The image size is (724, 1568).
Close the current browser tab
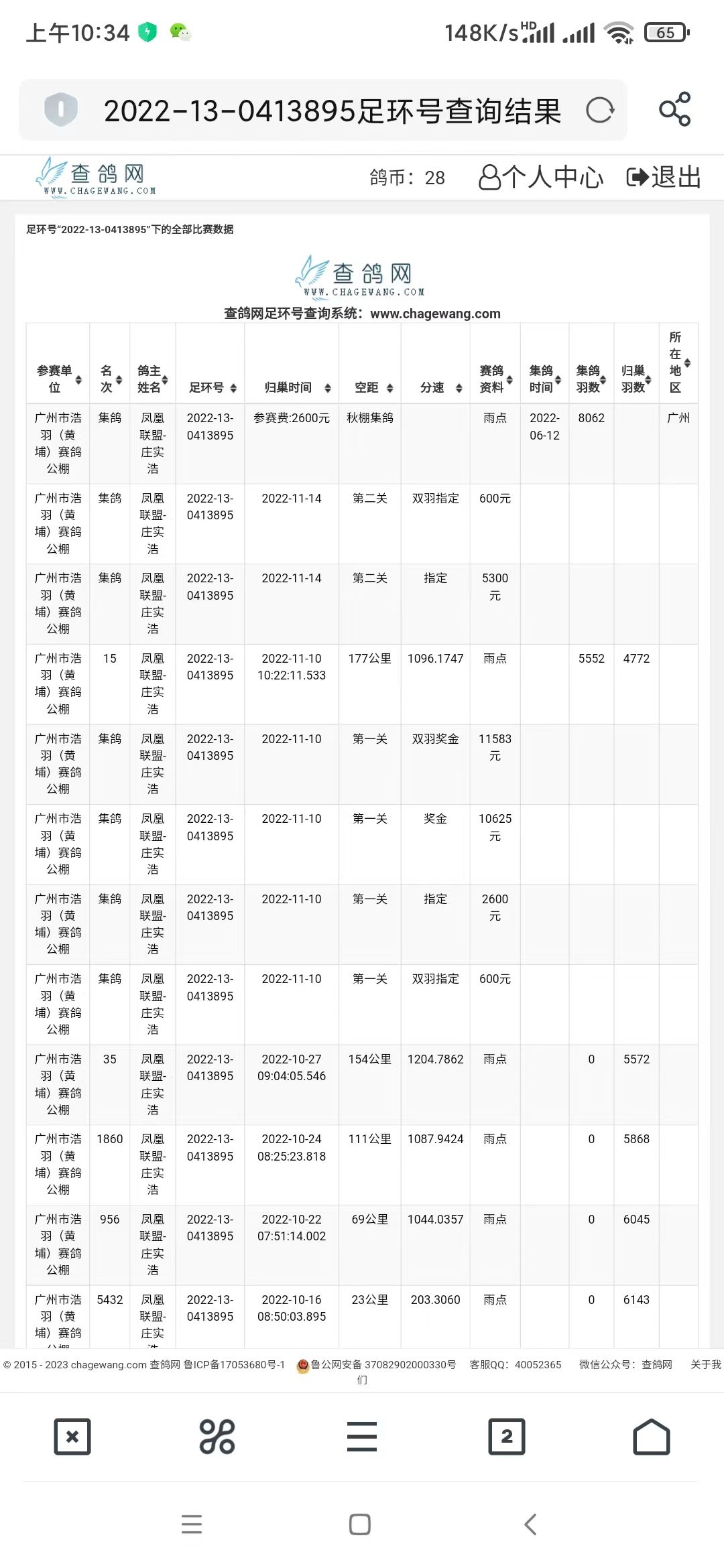(72, 1437)
